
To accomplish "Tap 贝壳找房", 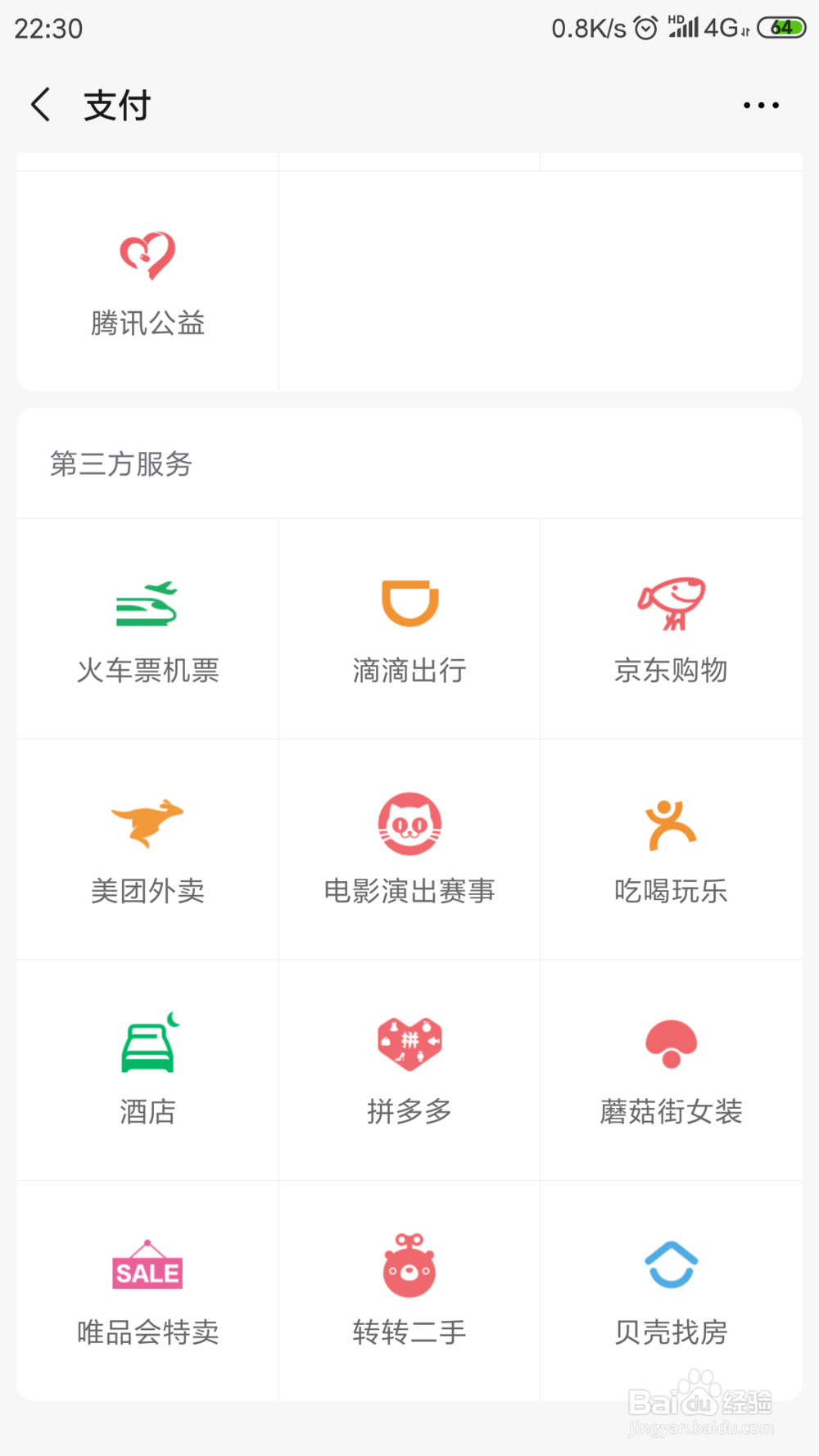I will coord(672,1291).
